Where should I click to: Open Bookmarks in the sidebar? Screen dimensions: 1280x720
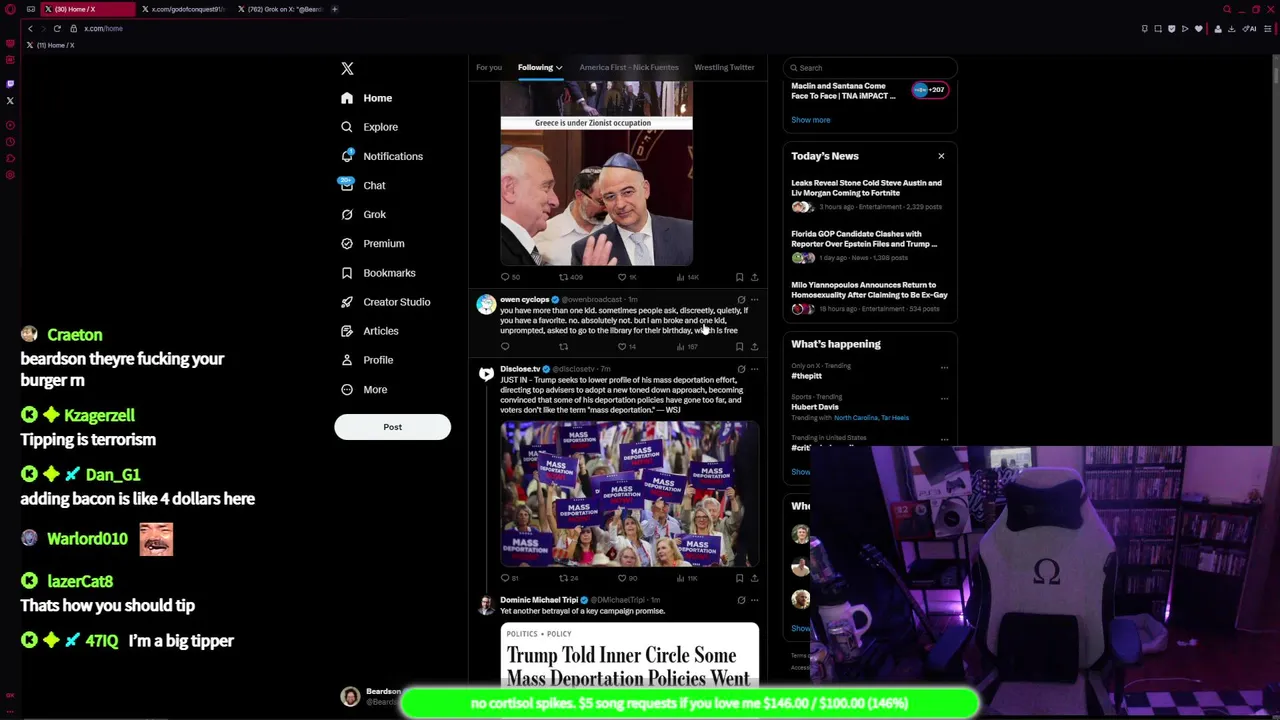pyautogui.click(x=388, y=273)
